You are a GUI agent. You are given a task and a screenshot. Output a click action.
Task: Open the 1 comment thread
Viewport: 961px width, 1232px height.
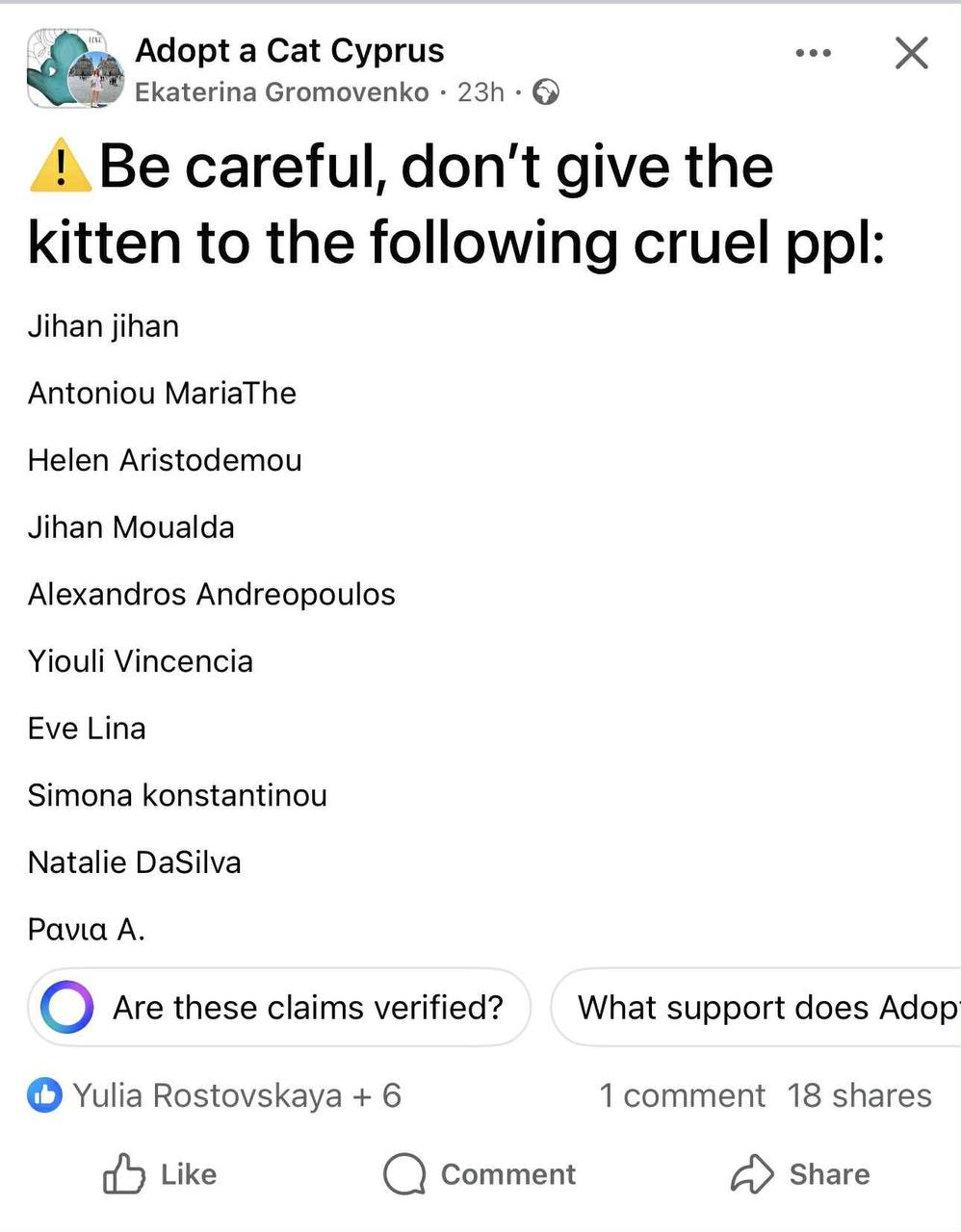tap(682, 1095)
